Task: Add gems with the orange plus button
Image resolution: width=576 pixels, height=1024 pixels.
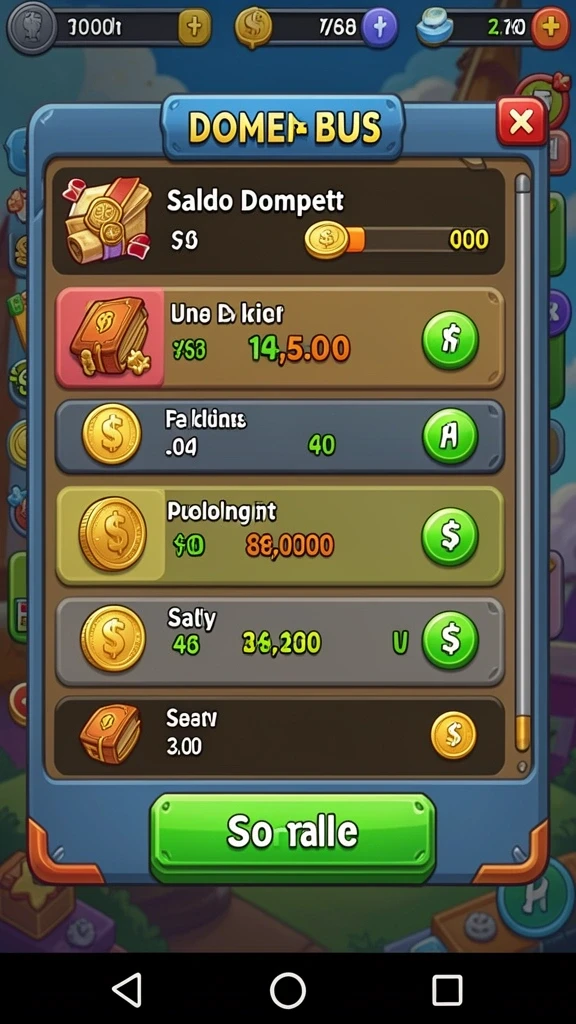Action: click(551, 27)
